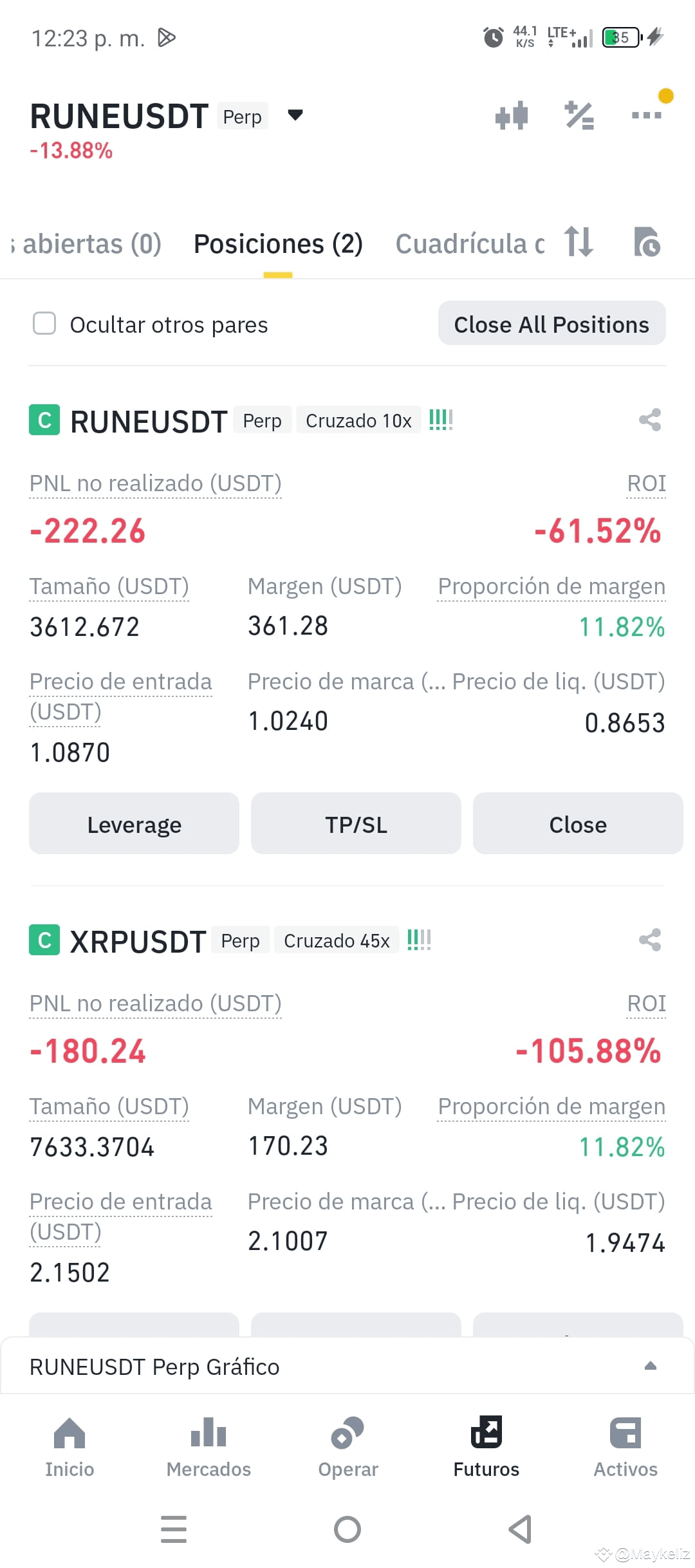Open the three-dot overflow menu
The height and width of the screenshot is (1568, 695).
[647, 115]
